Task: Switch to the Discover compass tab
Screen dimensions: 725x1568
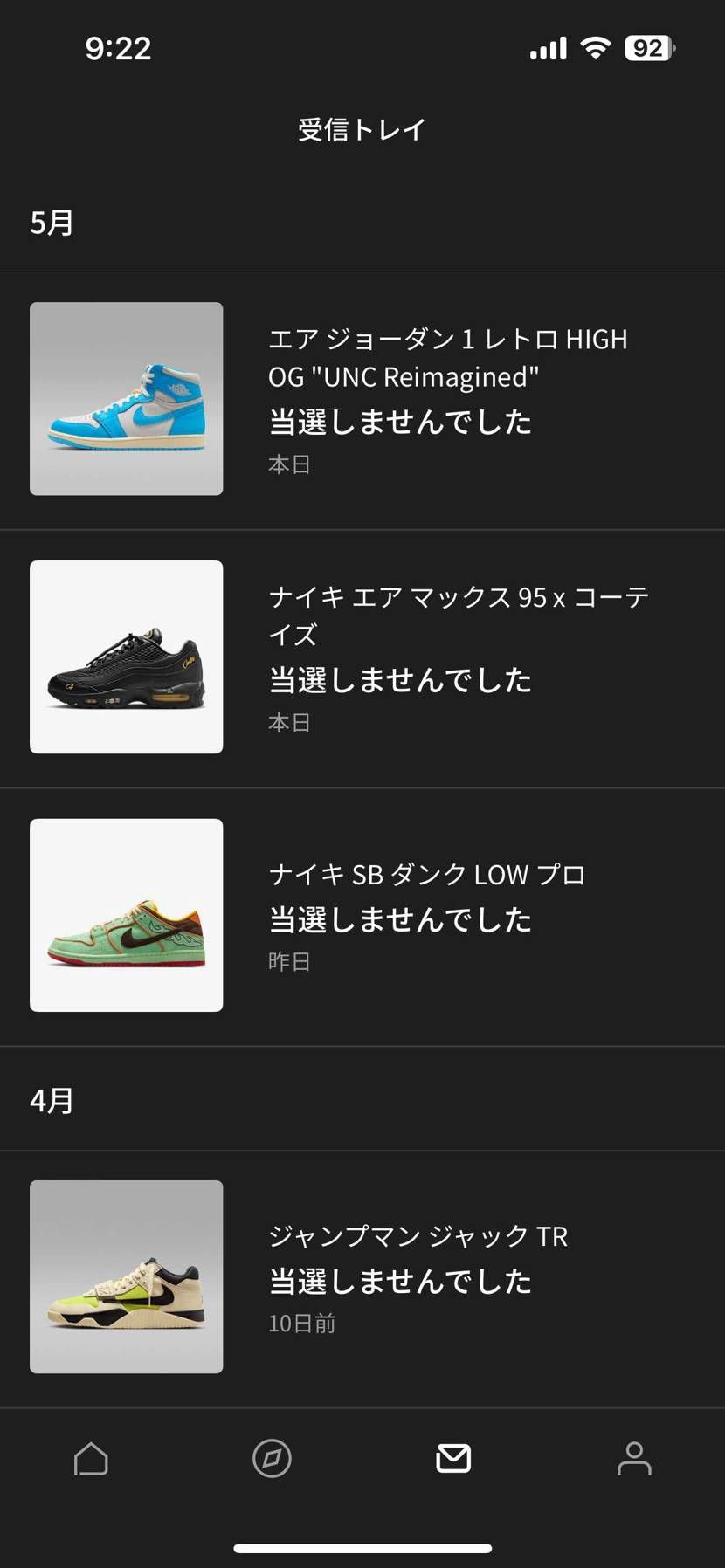Action: (x=272, y=1459)
